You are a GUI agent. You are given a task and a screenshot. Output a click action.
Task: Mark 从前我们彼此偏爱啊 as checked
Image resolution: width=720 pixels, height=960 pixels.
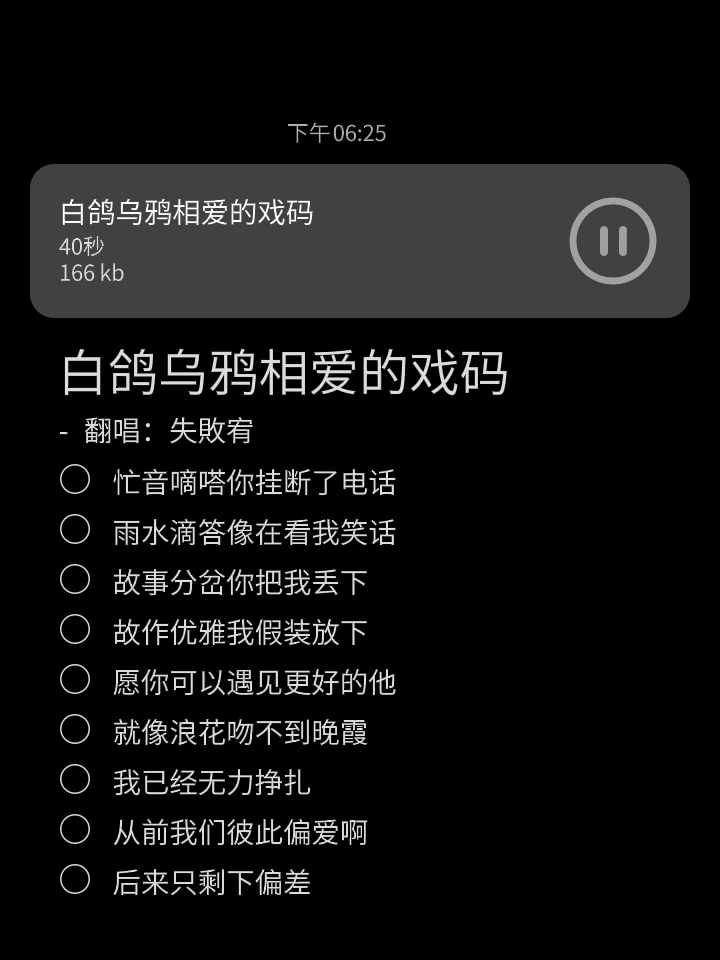[x=75, y=830]
